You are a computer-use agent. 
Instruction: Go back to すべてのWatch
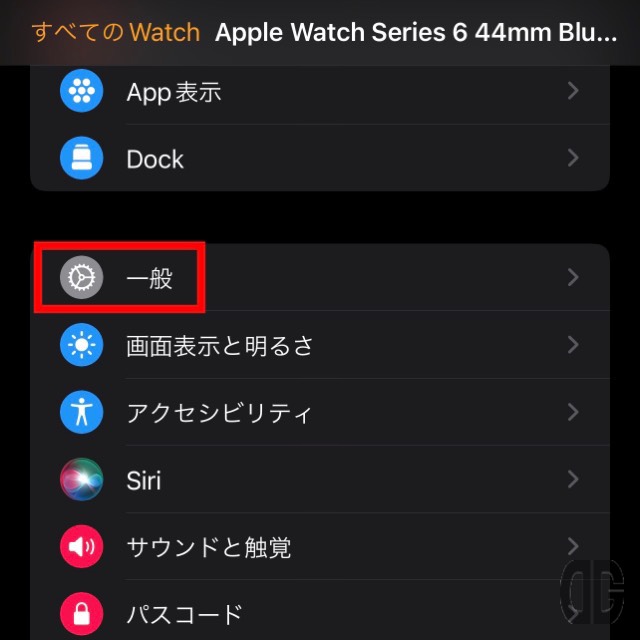(x=116, y=32)
